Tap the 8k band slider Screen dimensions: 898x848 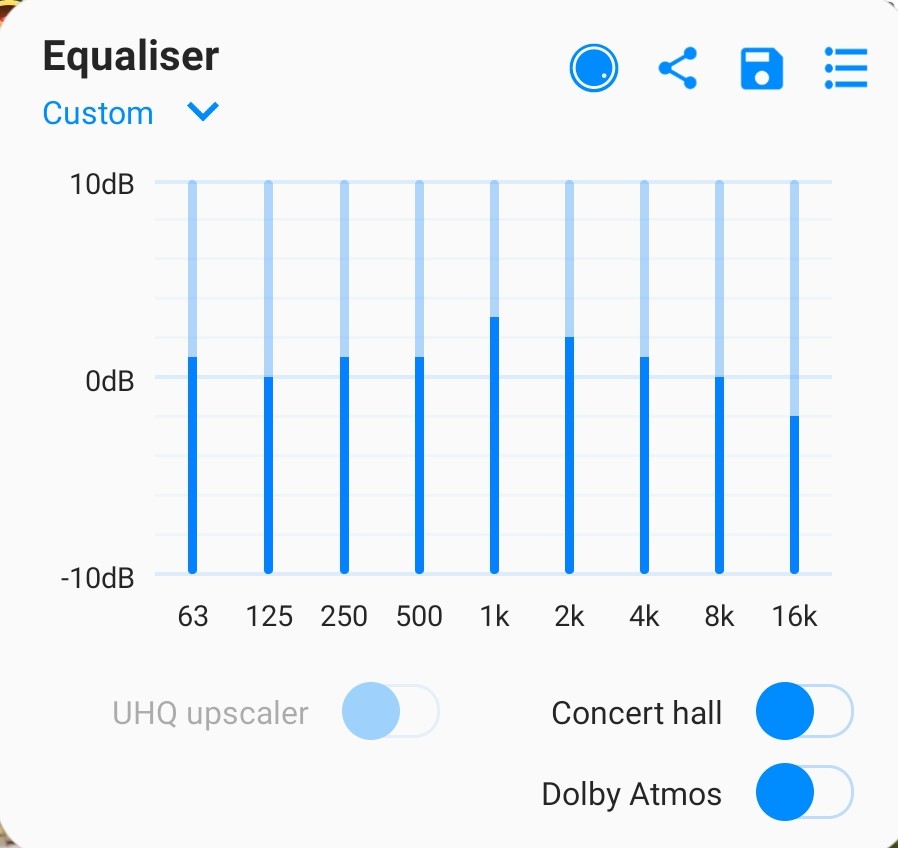(x=719, y=377)
